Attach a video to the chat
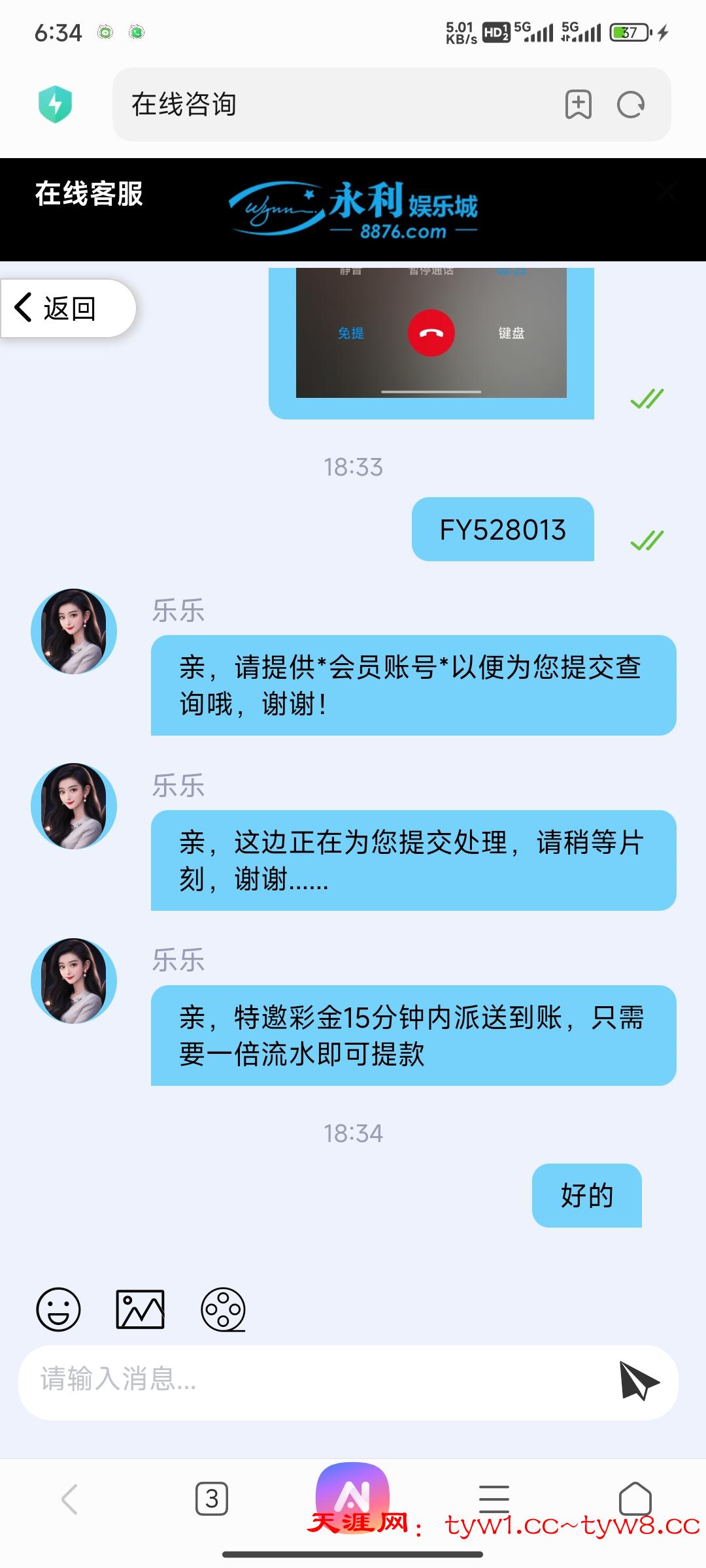Image resolution: width=706 pixels, height=1568 pixels. [x=223, y=1309]
